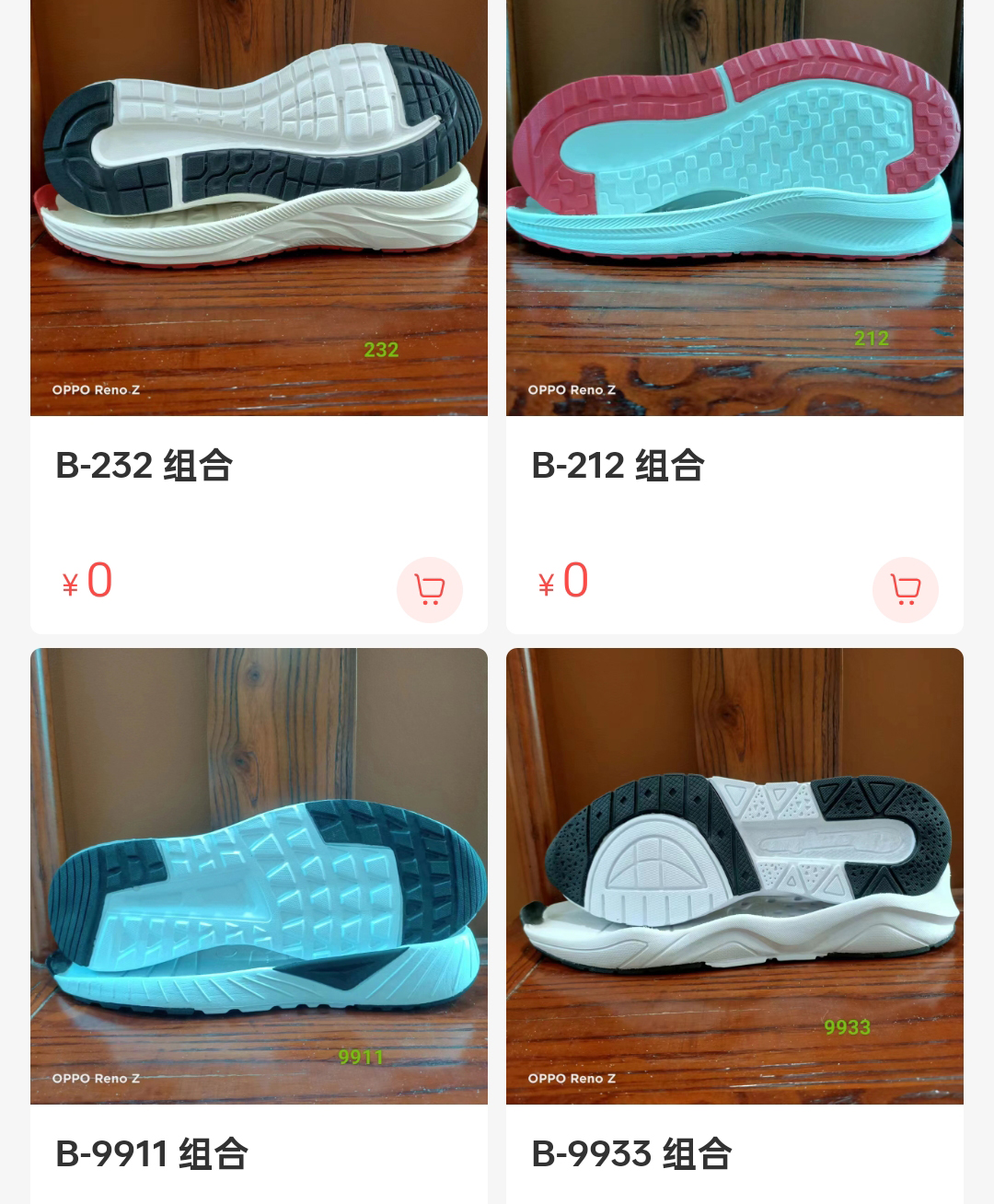View the B-9911 组合 shoe sole item
This screenshot has width=994, height=1204.
[259, 874]
